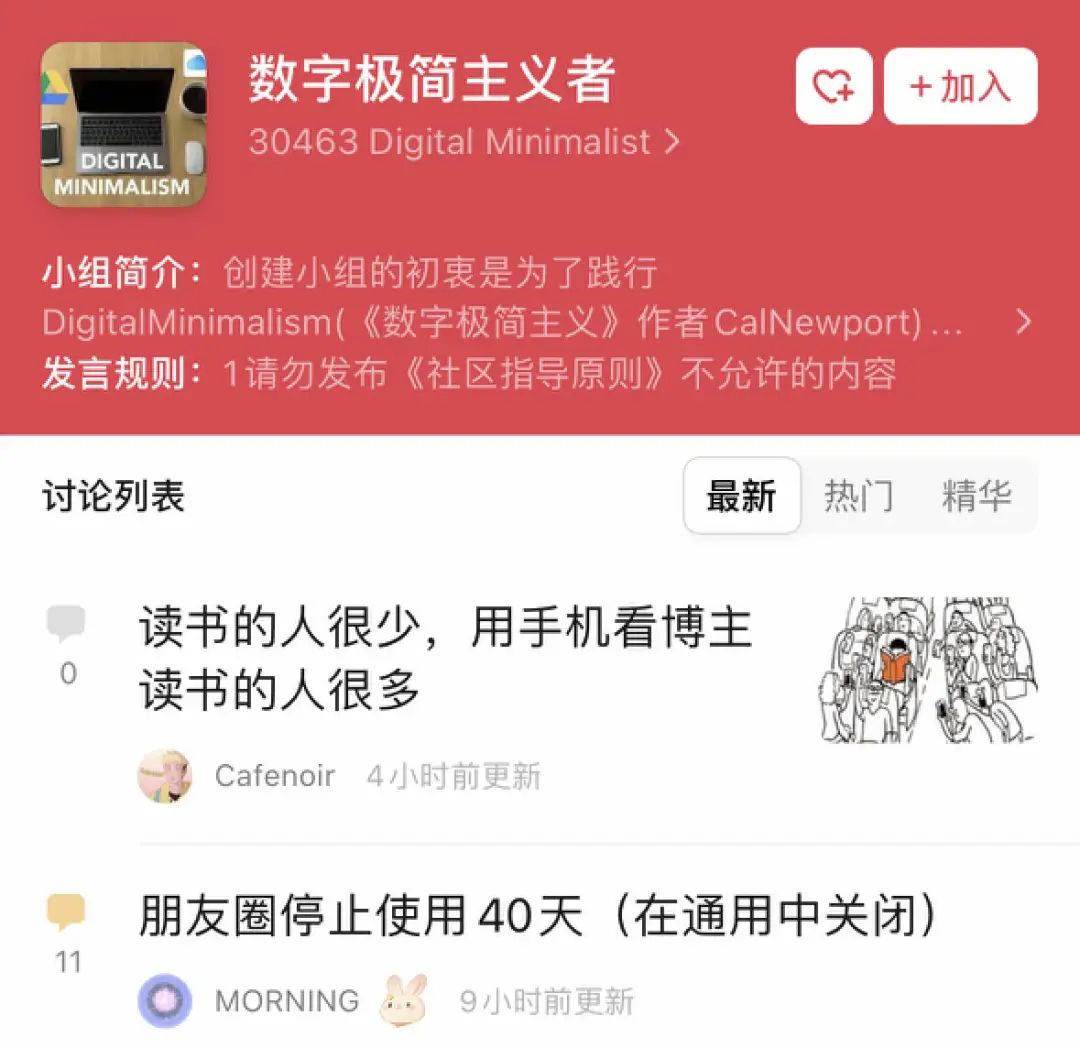Switch to the 热门 tab
Screen dimensions: 1080x1048
tap(858, 496)
